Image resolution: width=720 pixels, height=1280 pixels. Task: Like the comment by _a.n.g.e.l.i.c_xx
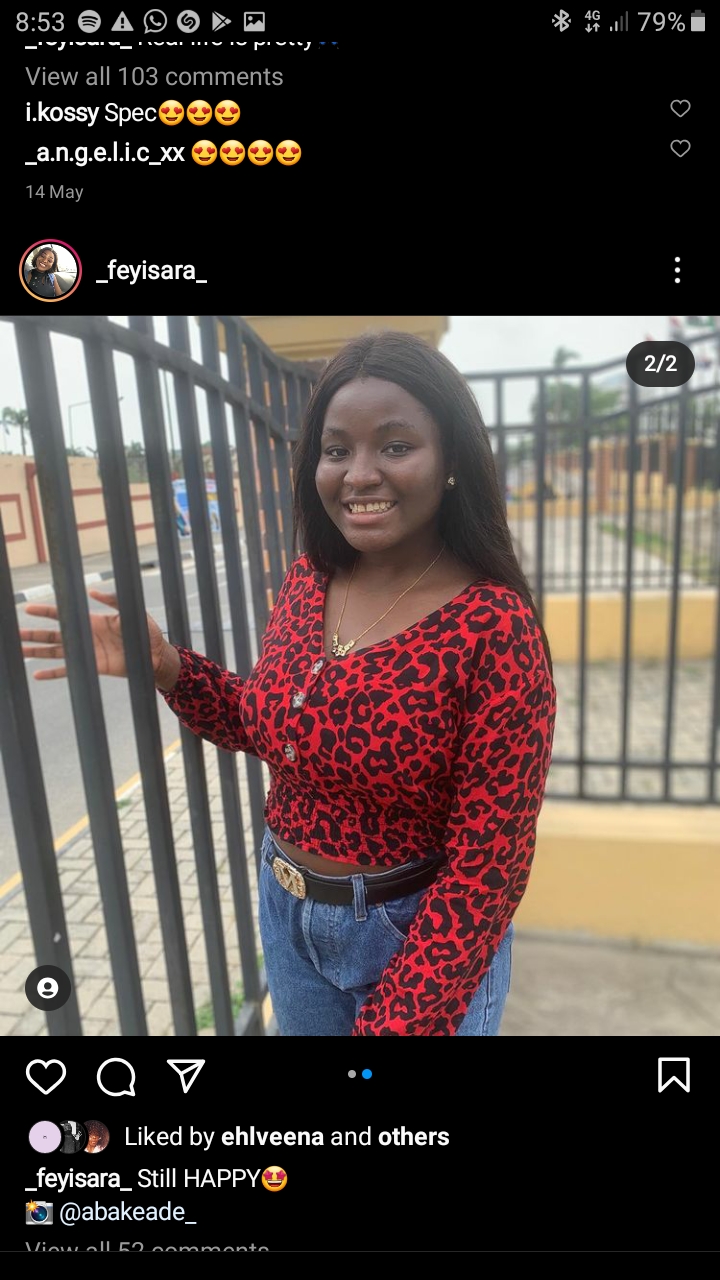[680, 149]
